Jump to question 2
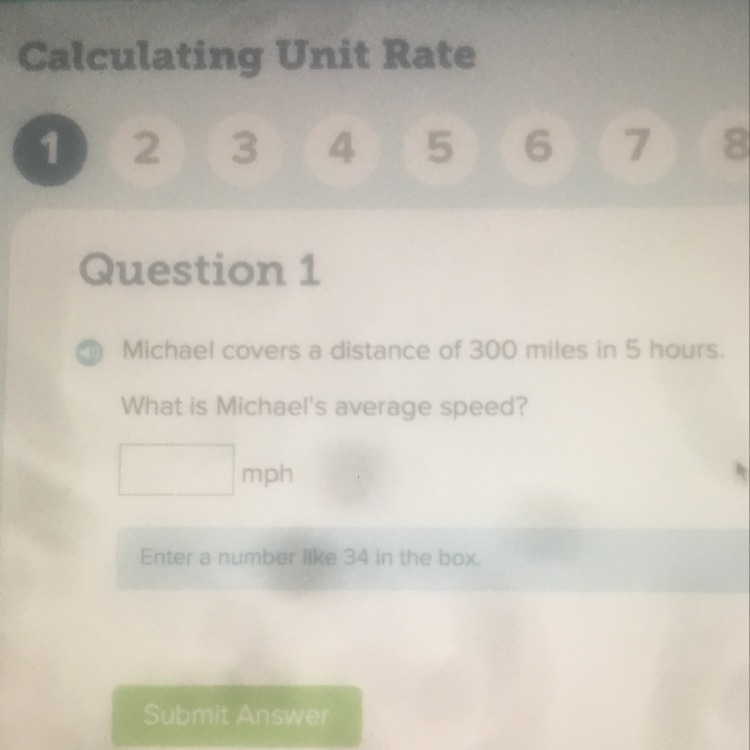Viewport: 750px width, 750px height. tap(146, 149)
